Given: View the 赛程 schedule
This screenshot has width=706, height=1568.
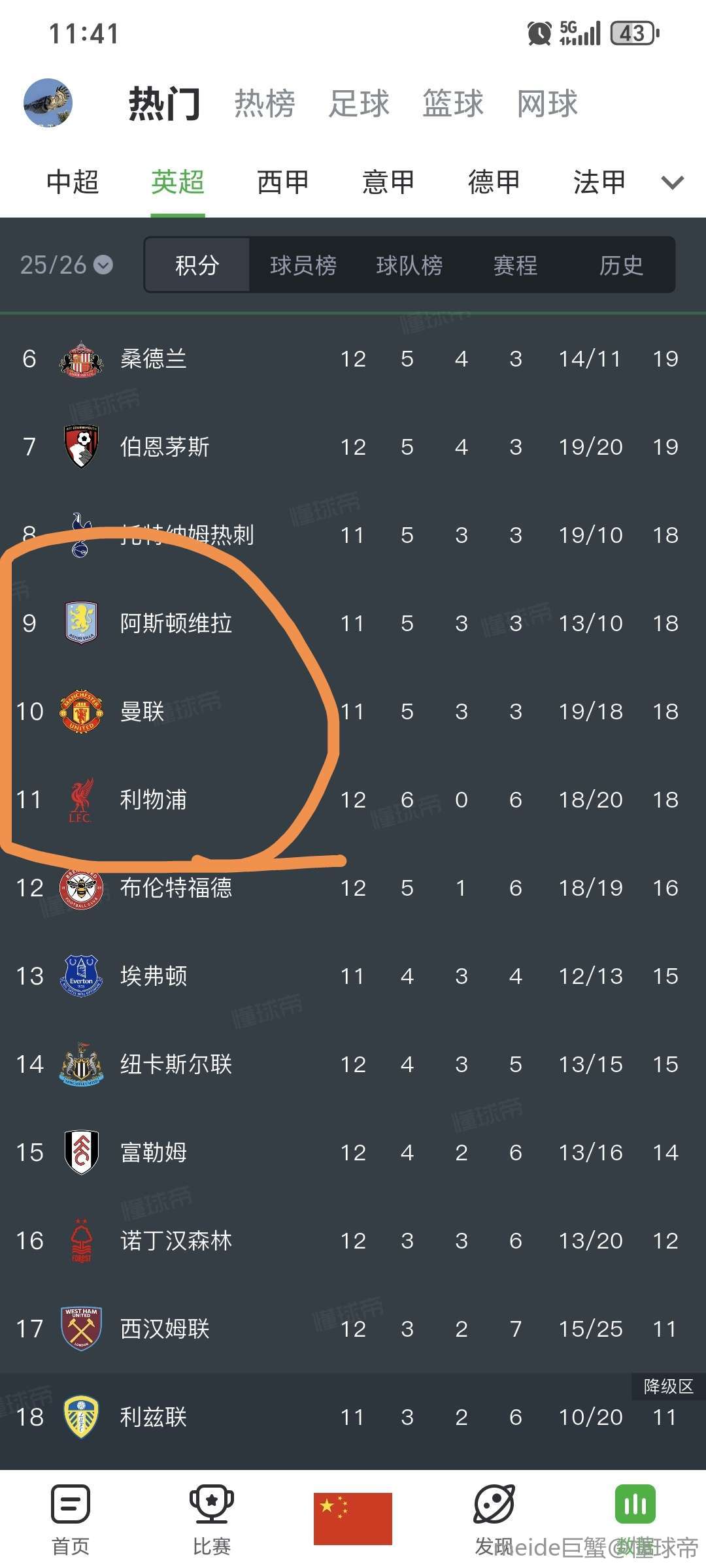Looking at the screenshot, I should pyautogui.click(x=515, y=265).
